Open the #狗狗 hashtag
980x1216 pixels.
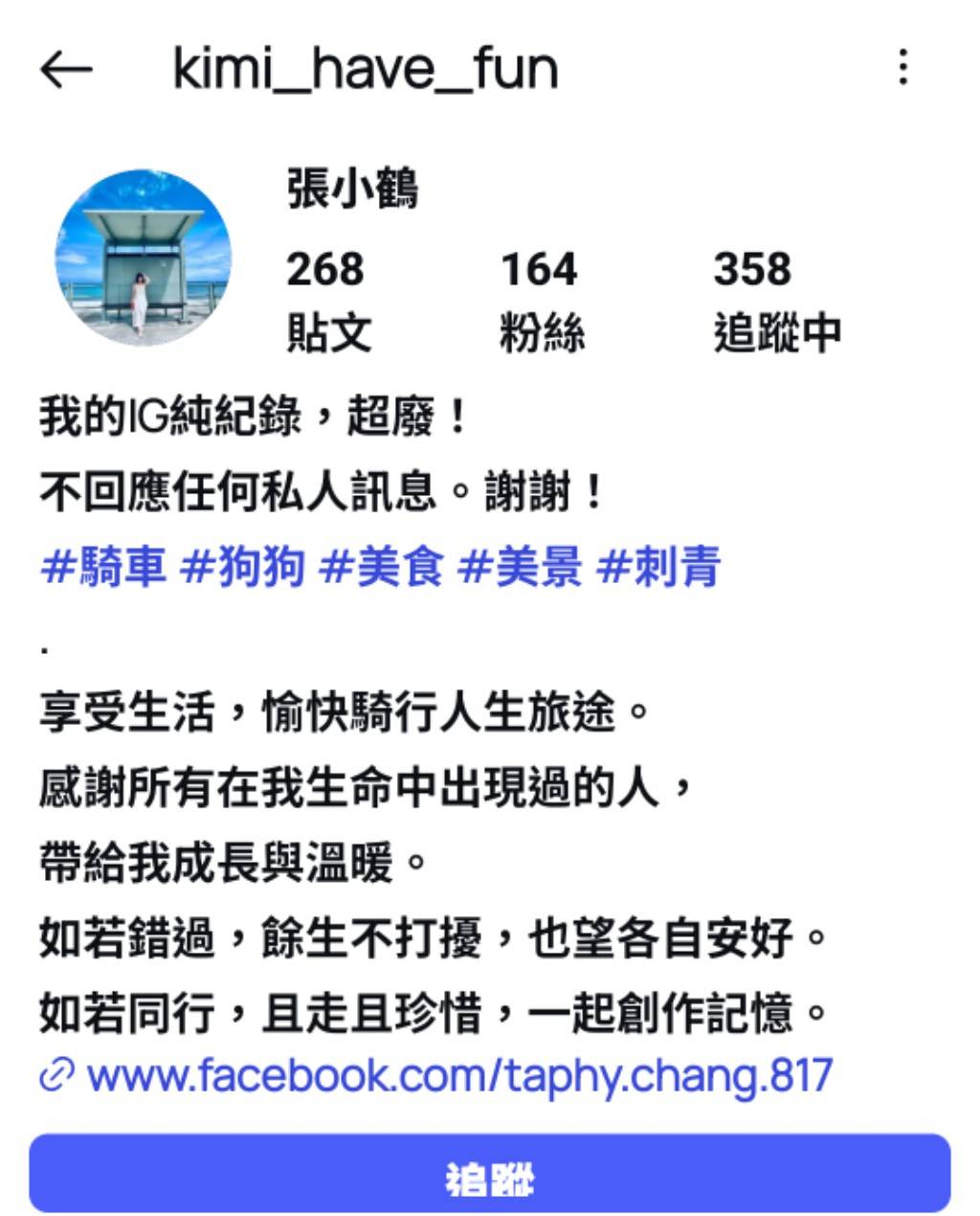[x=243, y=567]
